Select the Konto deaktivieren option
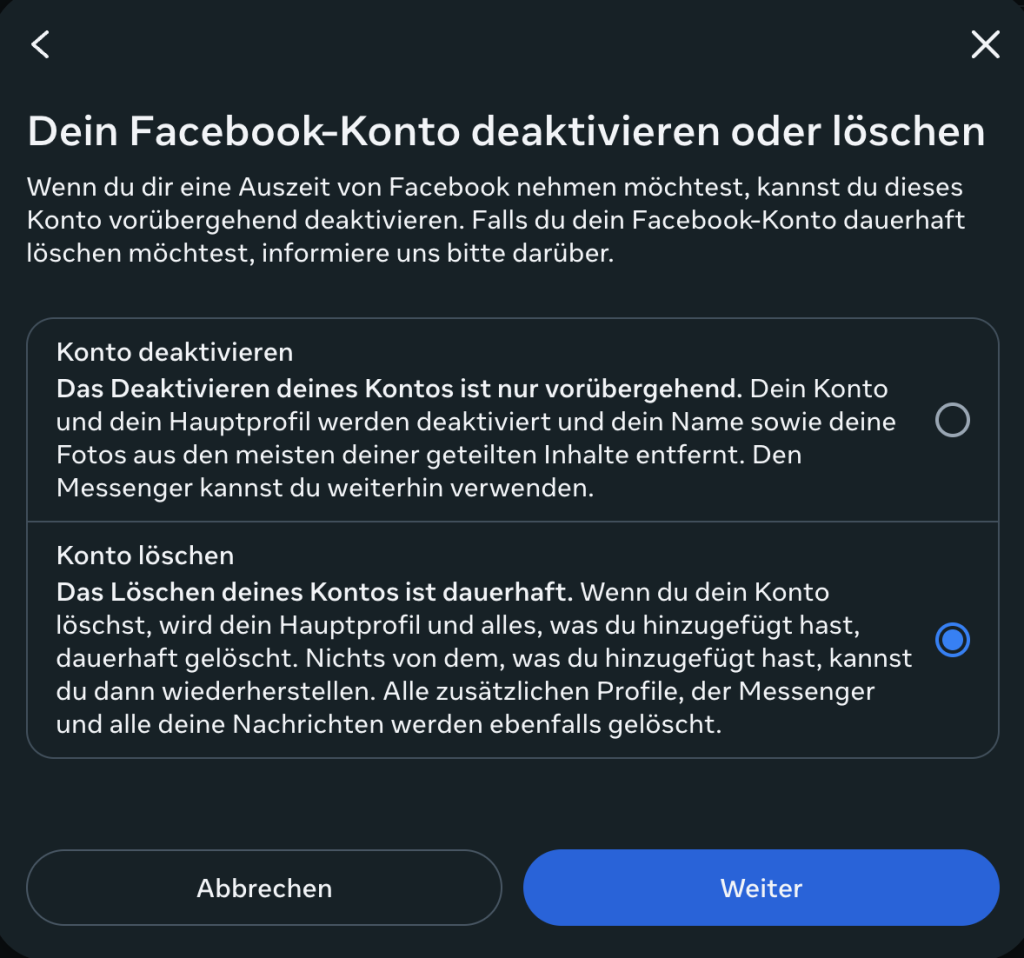The image size is (1024, 958). [x=952, y=421]
